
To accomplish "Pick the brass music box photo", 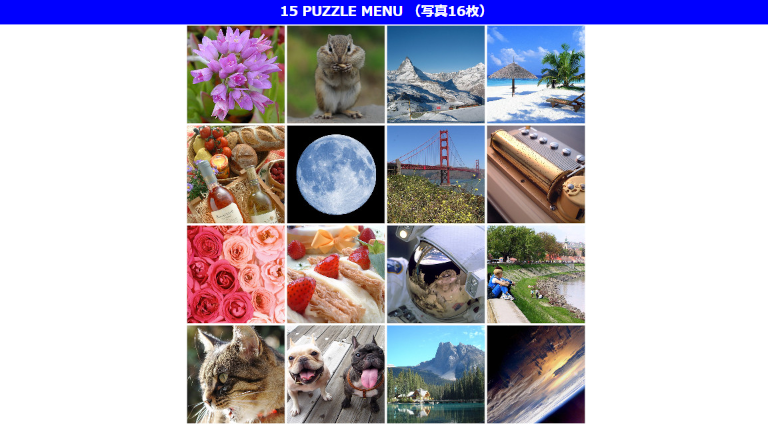I will pyautogui.click(x=536, y=174).
